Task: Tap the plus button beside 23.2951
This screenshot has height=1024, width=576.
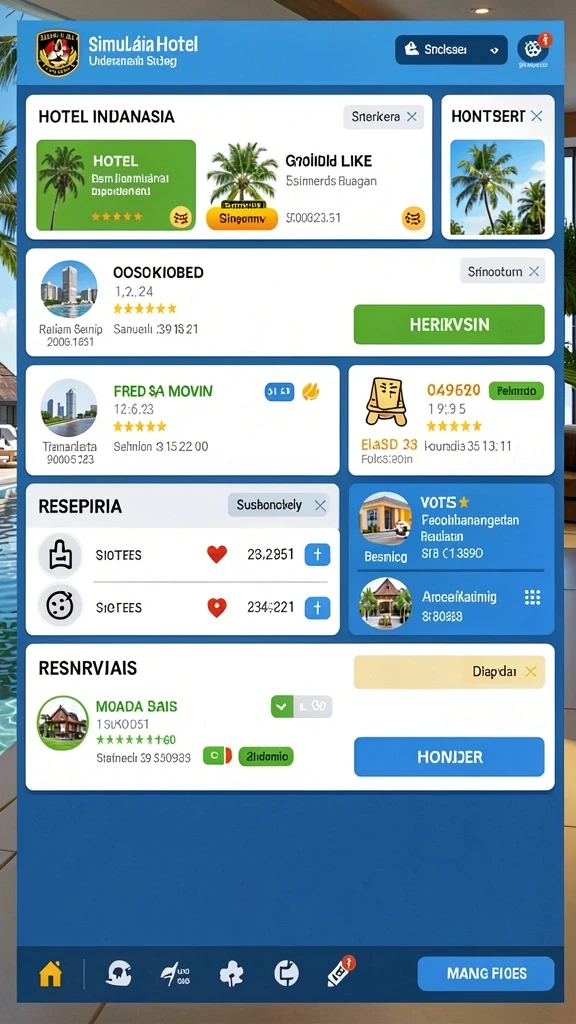Action: 317,555
